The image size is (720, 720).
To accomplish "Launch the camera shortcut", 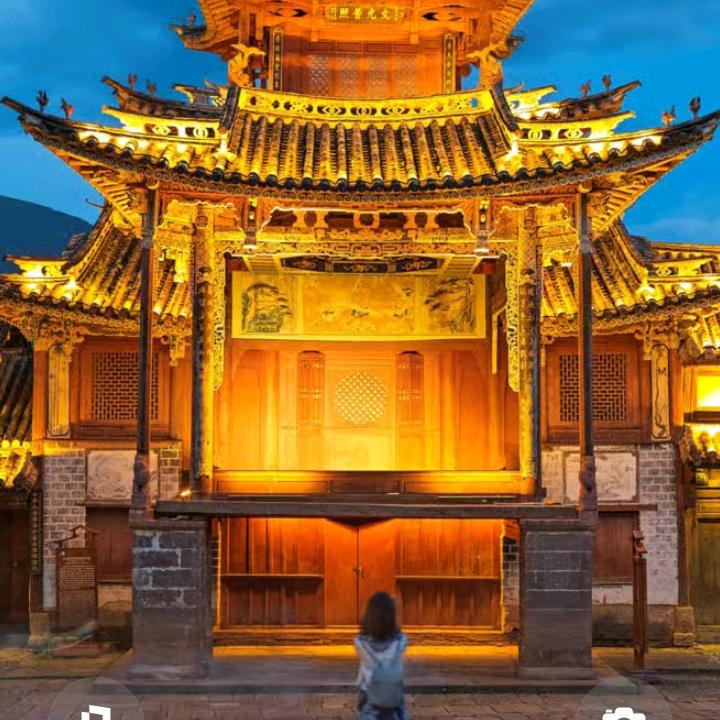I will (x=624, y=712).
